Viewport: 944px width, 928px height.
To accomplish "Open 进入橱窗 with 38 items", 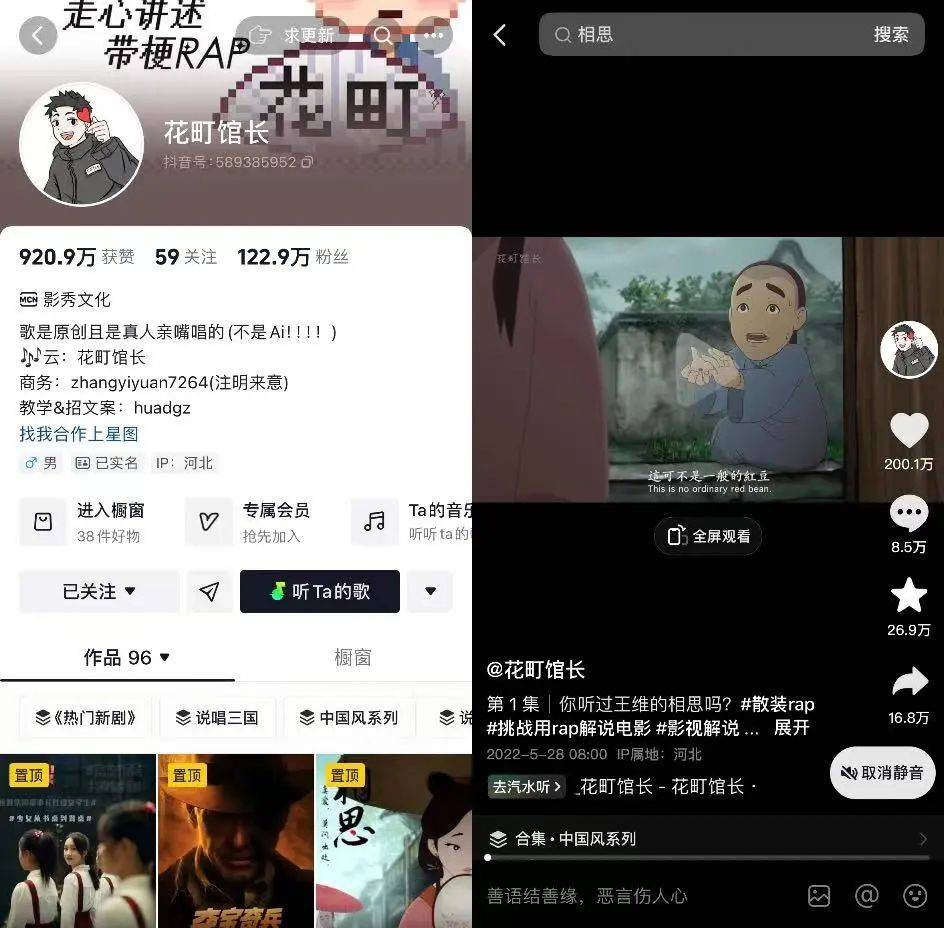I will (92, 521).
